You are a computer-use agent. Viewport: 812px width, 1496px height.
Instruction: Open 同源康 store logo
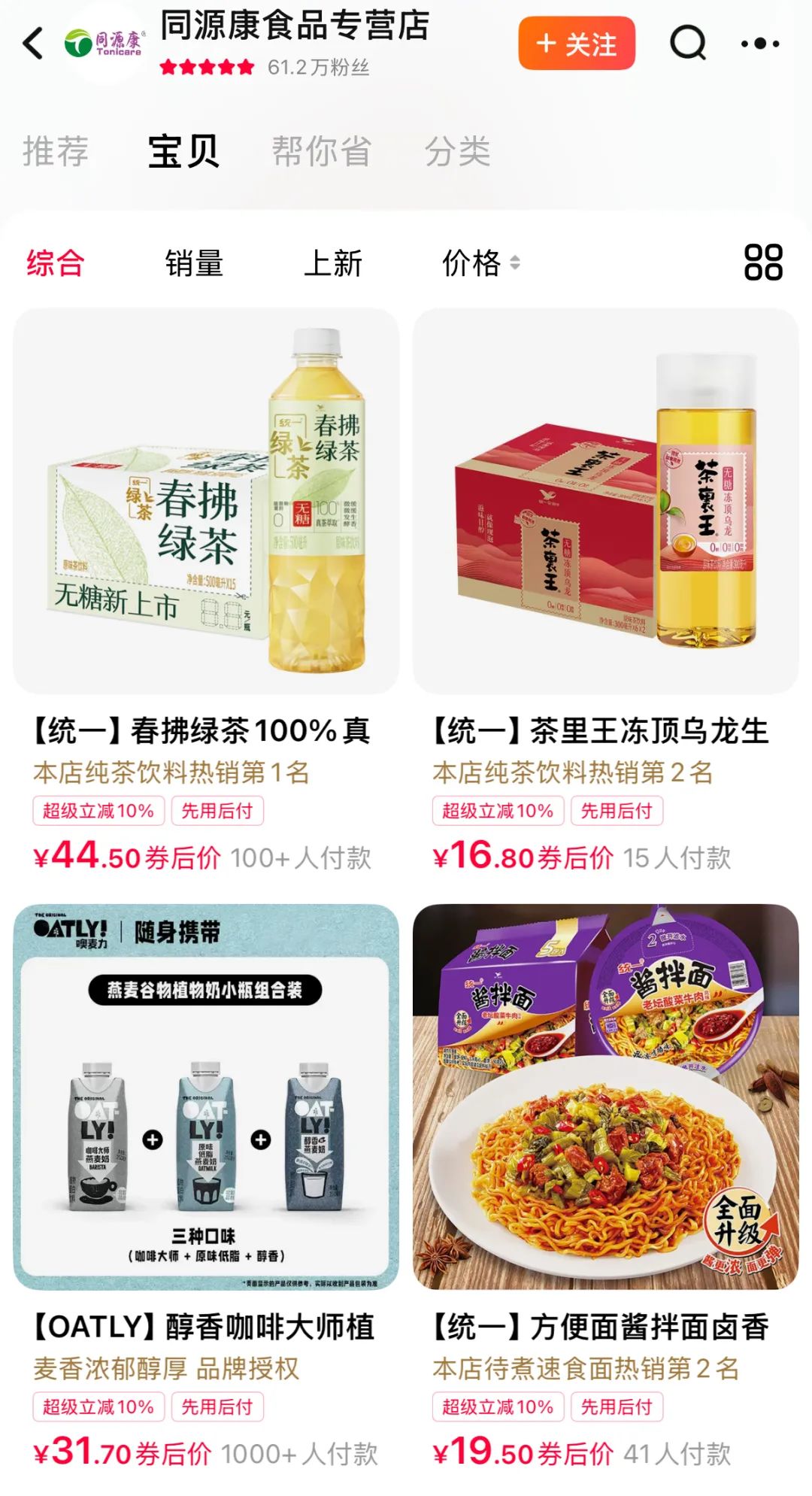[105, 44]
